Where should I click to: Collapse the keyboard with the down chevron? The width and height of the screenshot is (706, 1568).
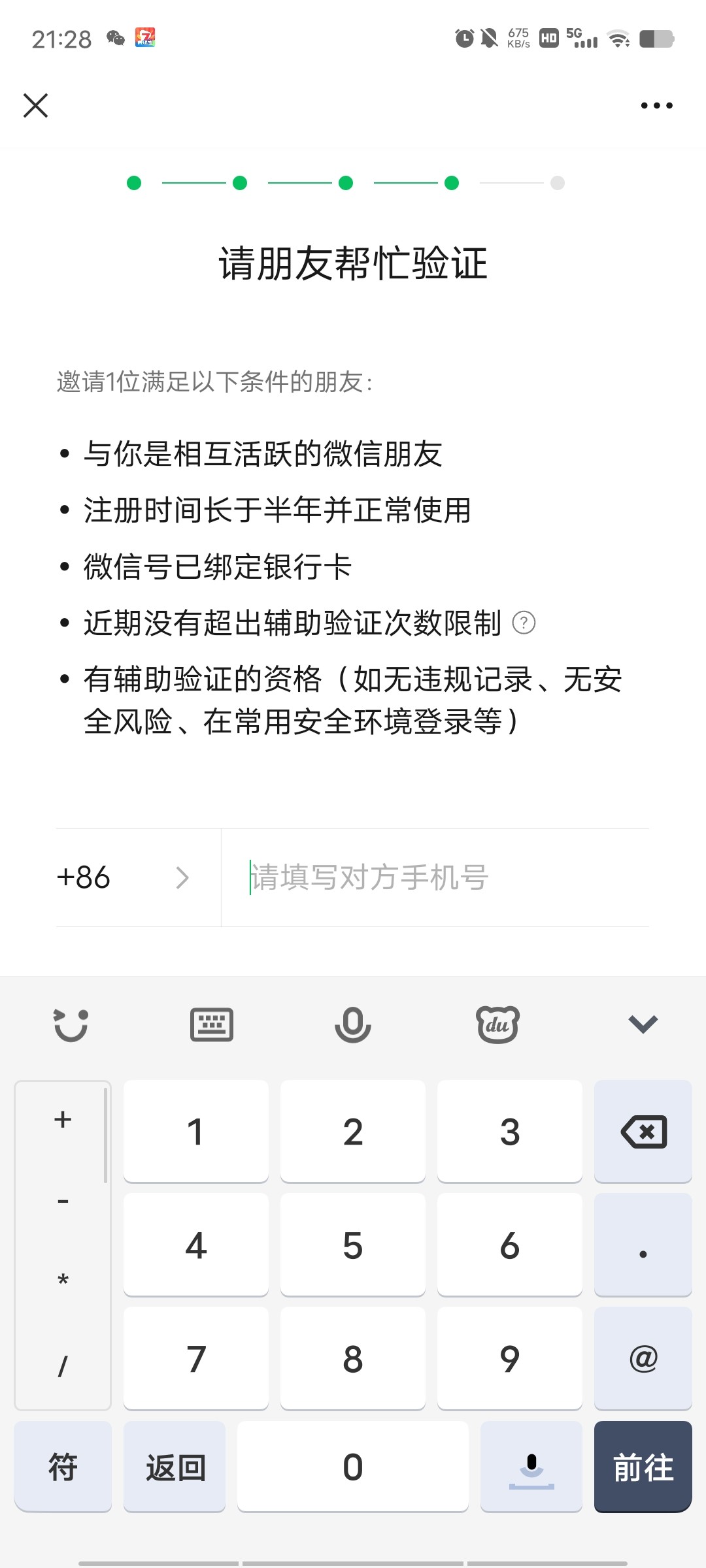(643, 1024)
